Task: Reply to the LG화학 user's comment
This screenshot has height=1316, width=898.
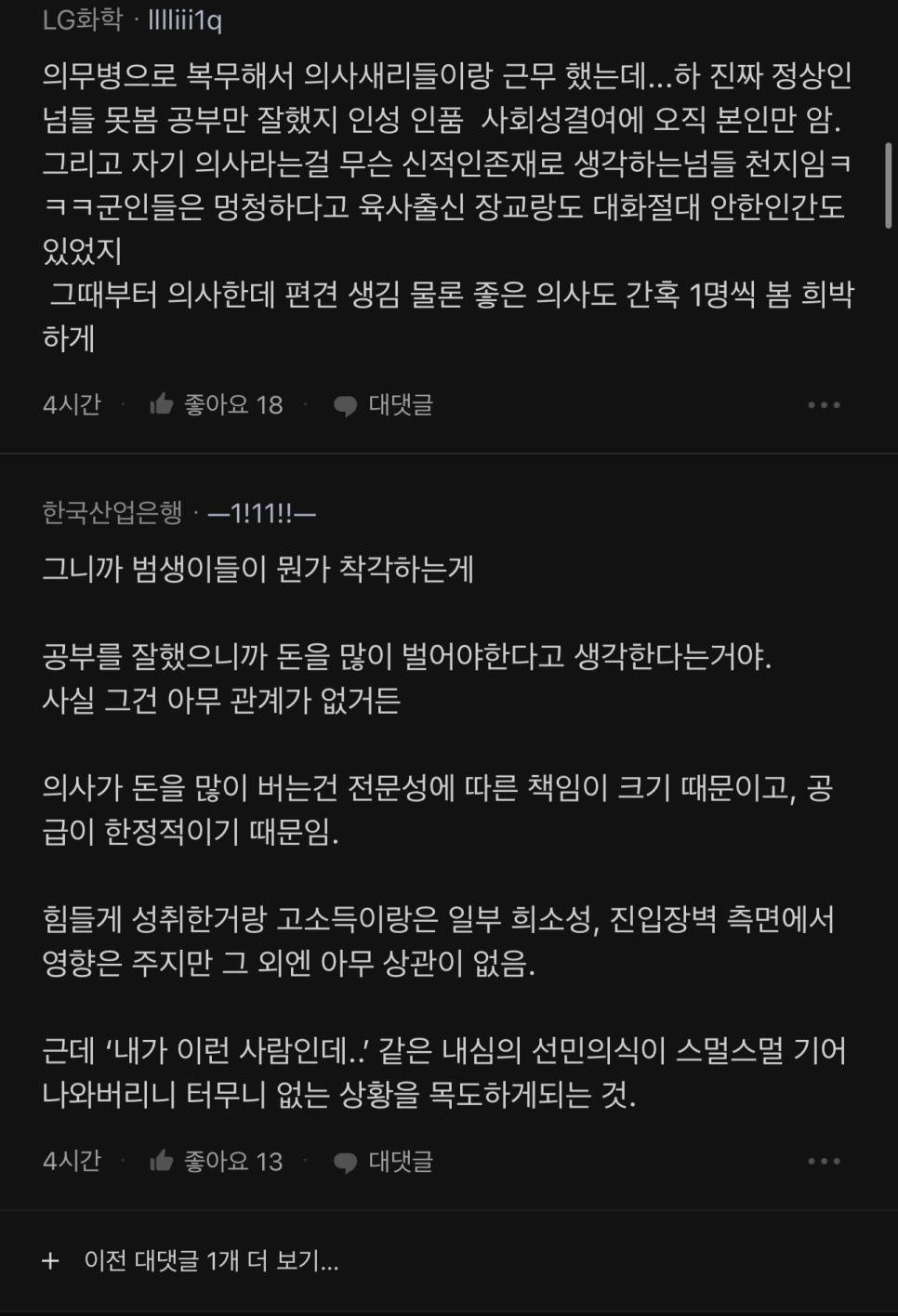Action: pos(383,405)
